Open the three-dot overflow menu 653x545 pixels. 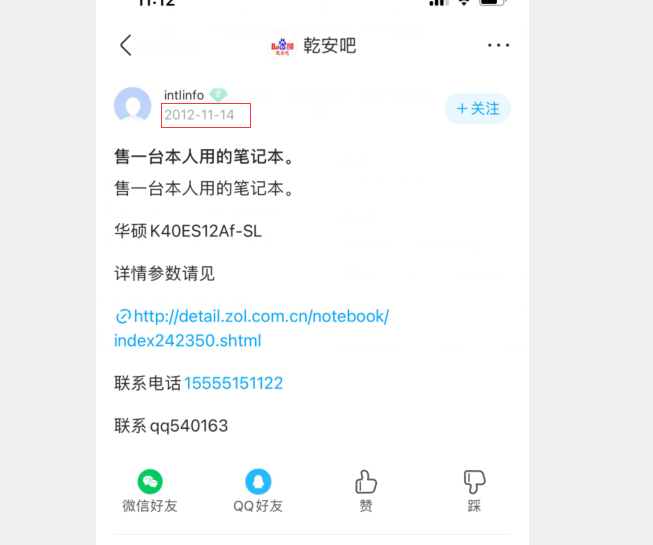coord(498,45)
